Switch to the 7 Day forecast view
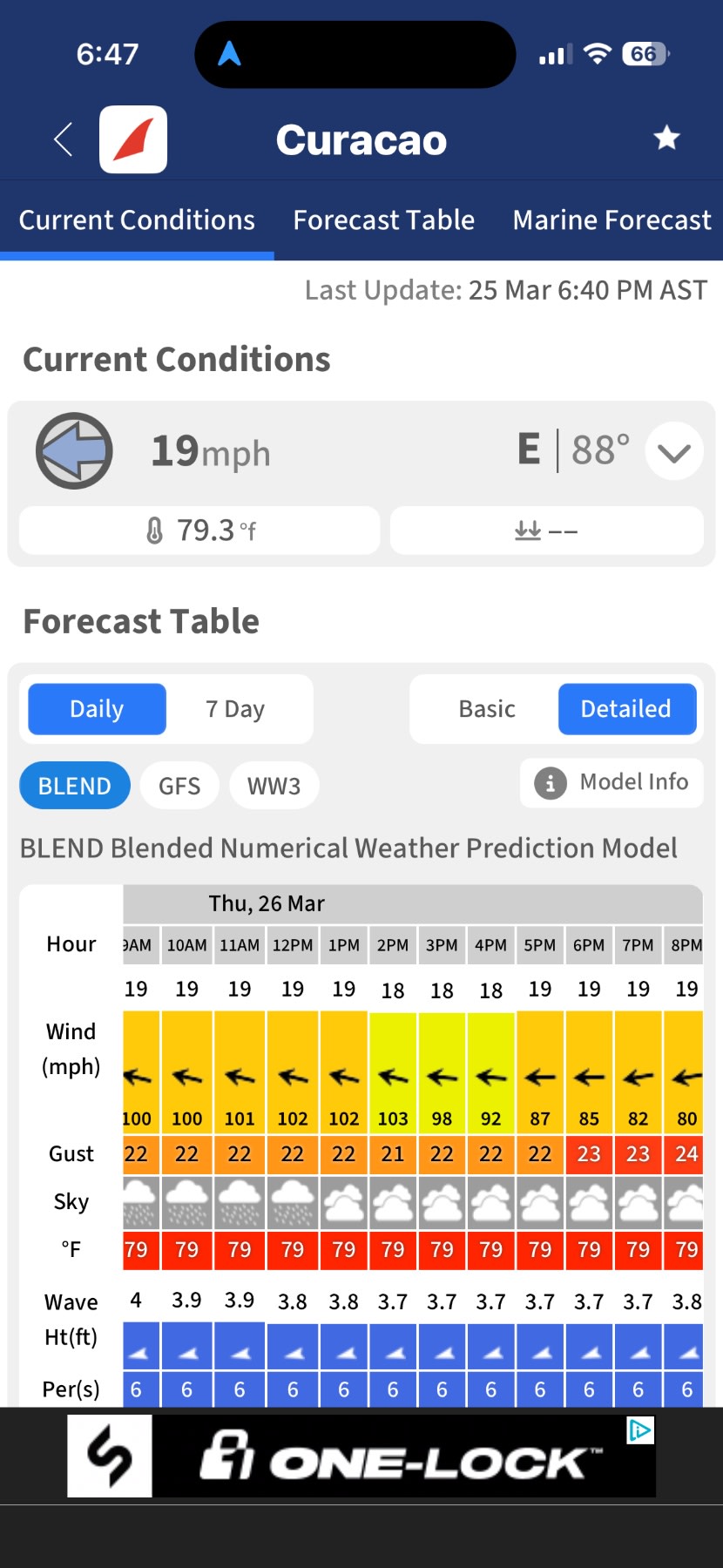 (x=236, y=708)
